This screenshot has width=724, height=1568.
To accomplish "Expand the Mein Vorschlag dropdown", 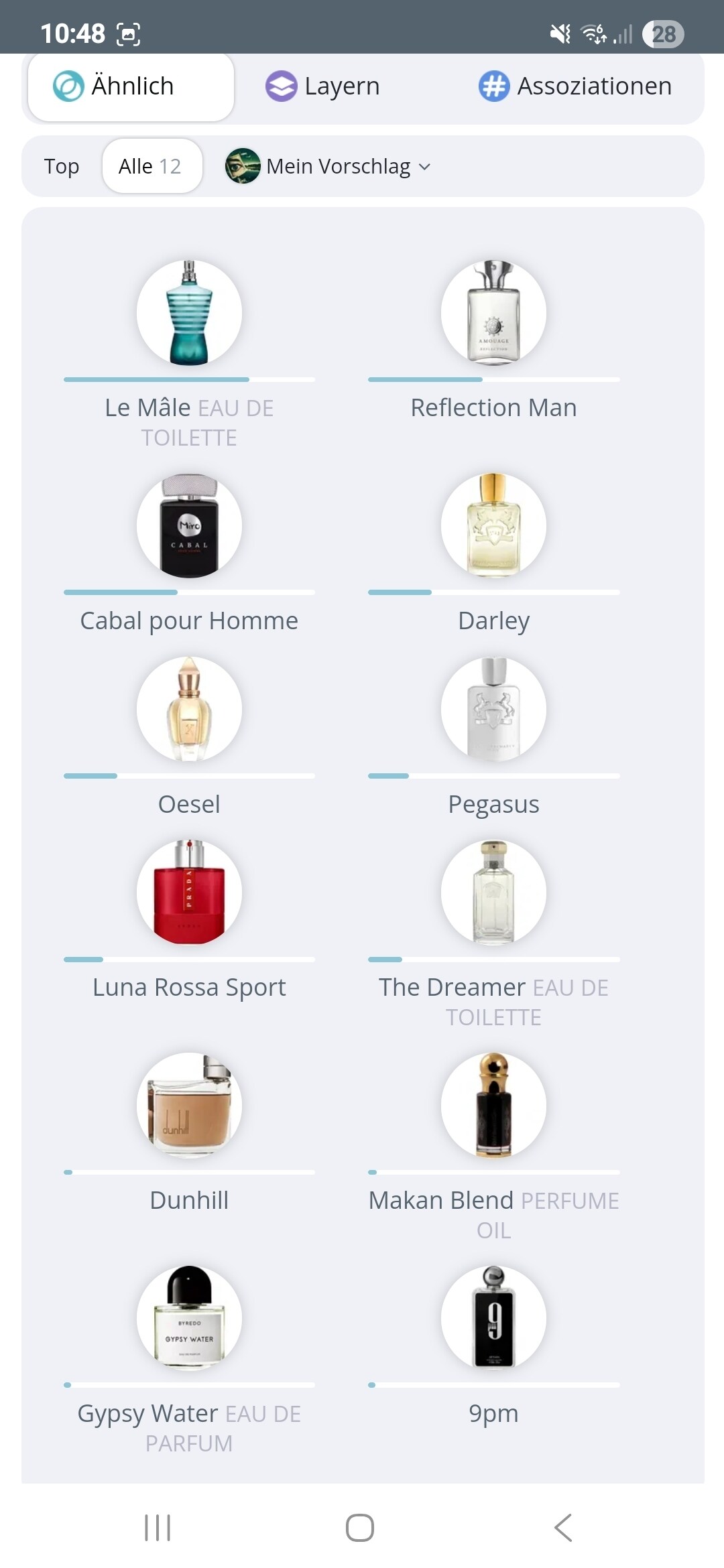I will tap(328, 166).
